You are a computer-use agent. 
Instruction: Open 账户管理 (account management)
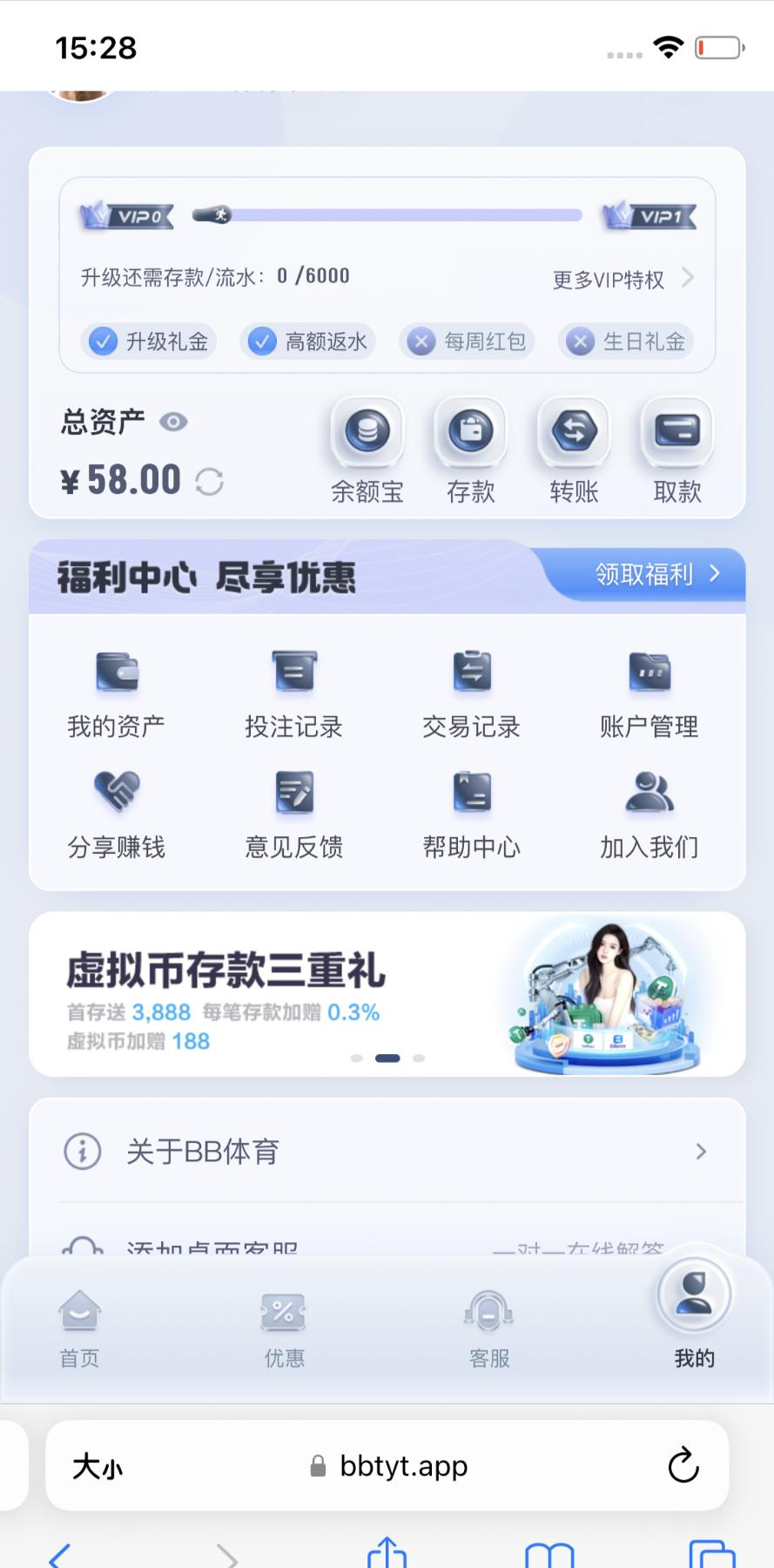(x=649, y=694)
